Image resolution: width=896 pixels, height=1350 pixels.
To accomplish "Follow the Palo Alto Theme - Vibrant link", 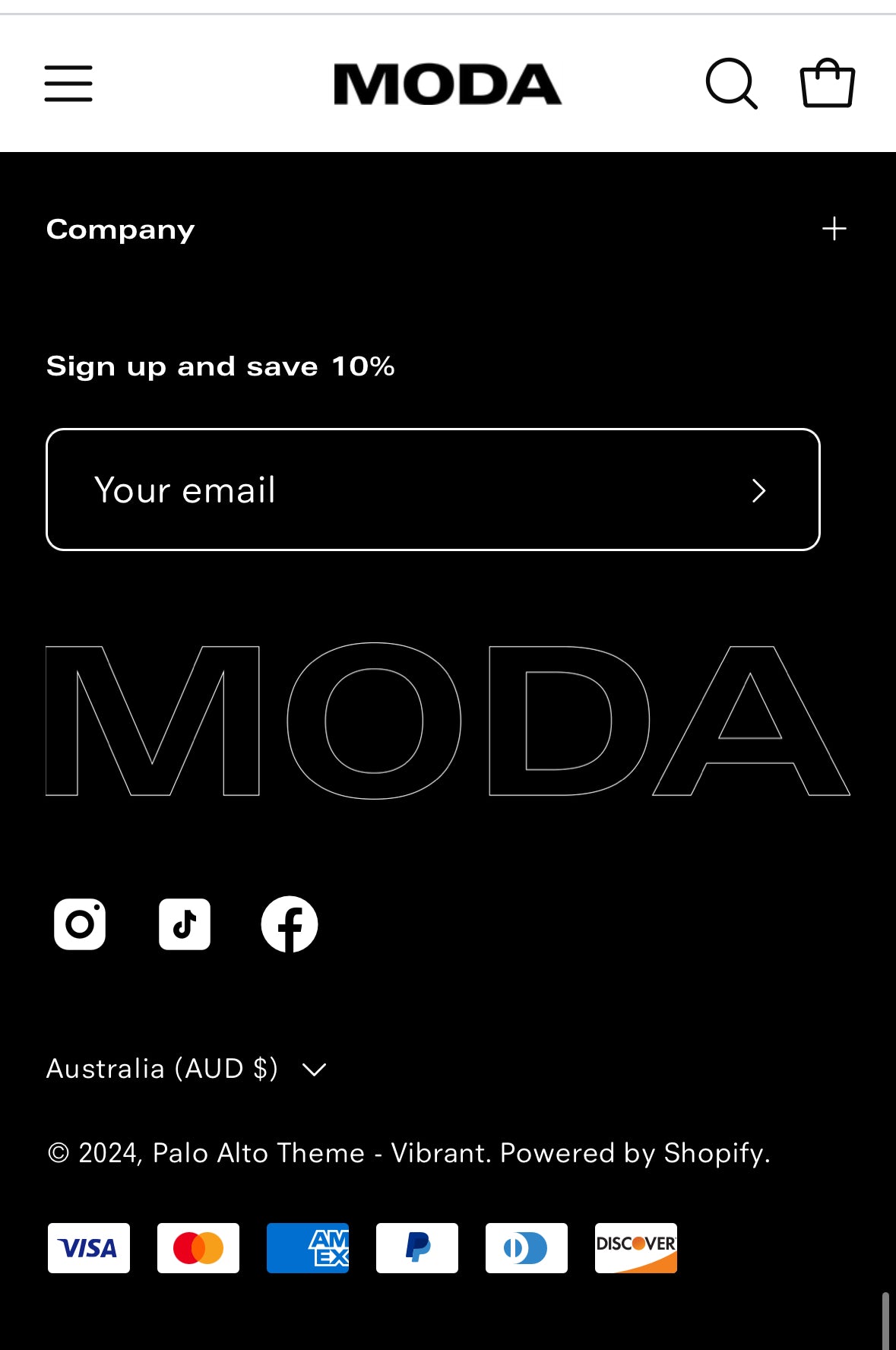I will coord(319,1153).
